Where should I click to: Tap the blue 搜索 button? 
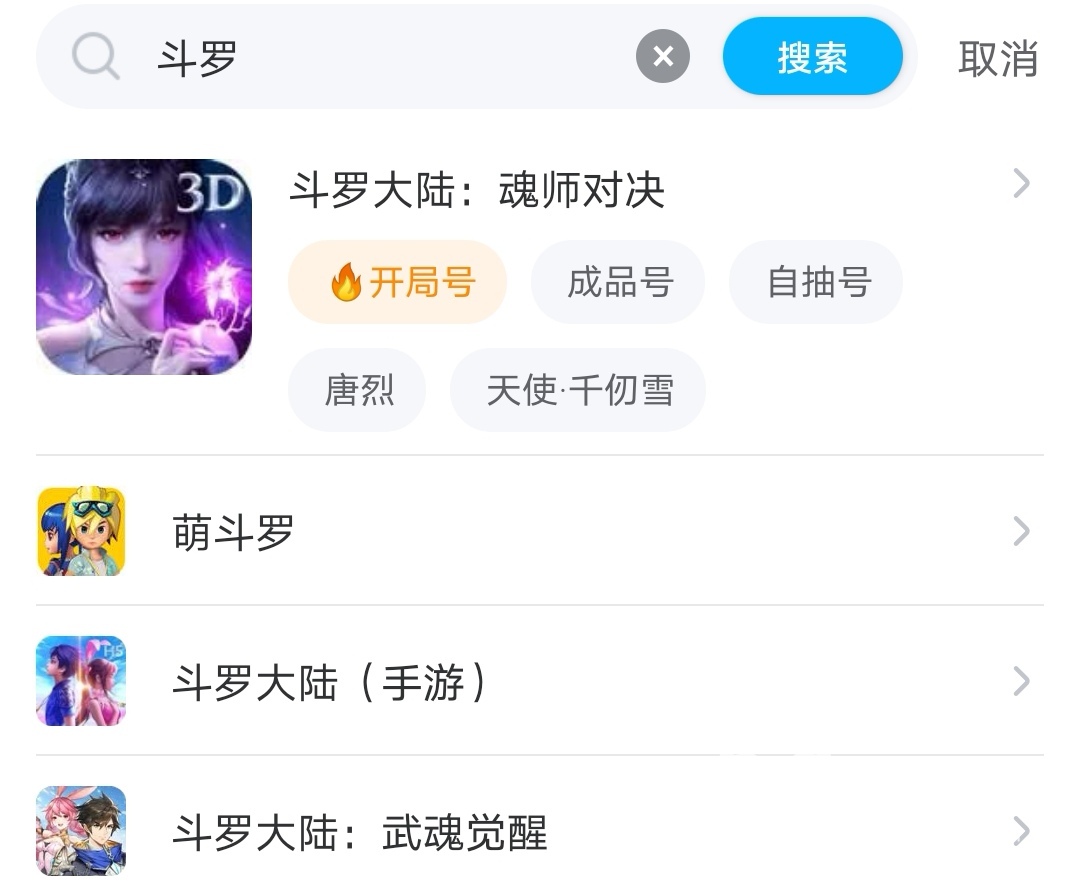click(x=812, y=57)
